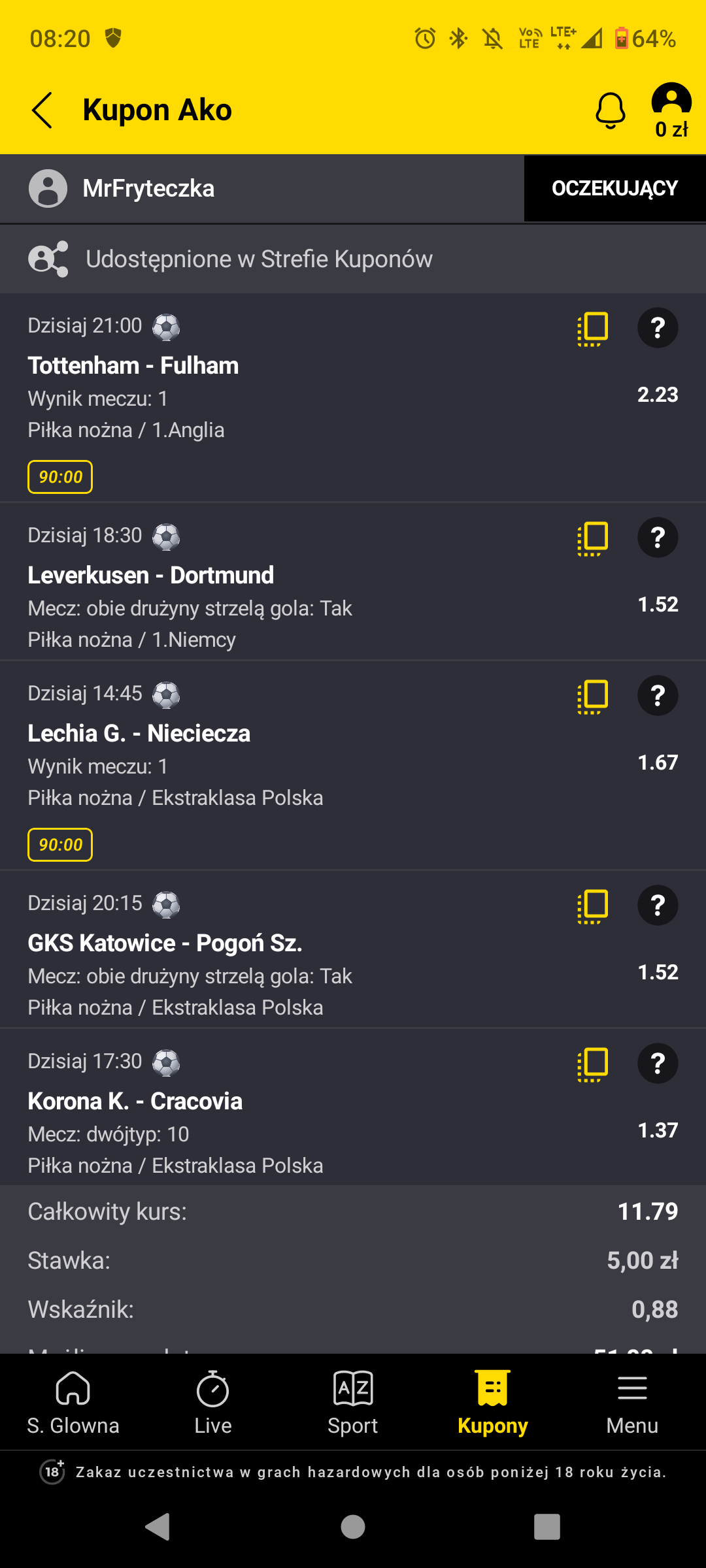706x1568 pixels.
Task: Show status info for Tottenham - Fulham
Action: 658,328
